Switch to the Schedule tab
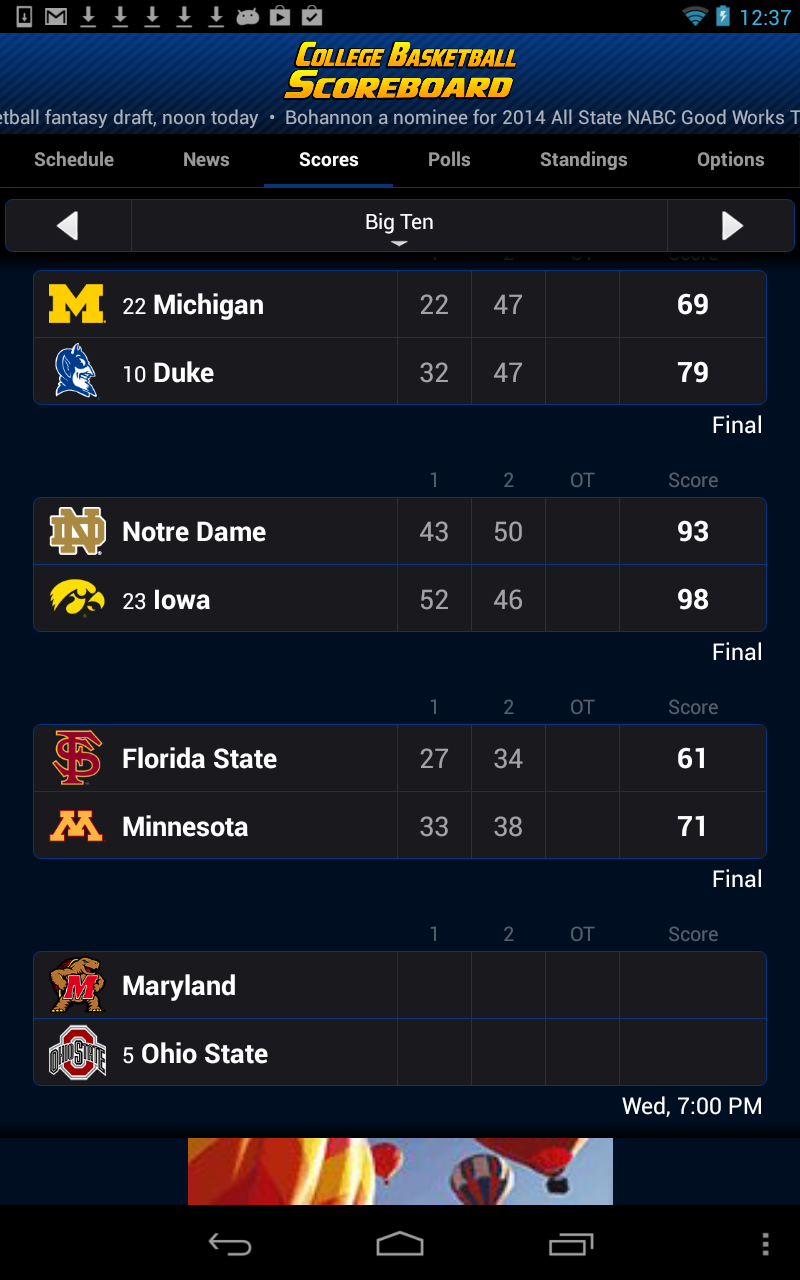The height and width of the screenshot is (1280, 800). pos(74,160)
